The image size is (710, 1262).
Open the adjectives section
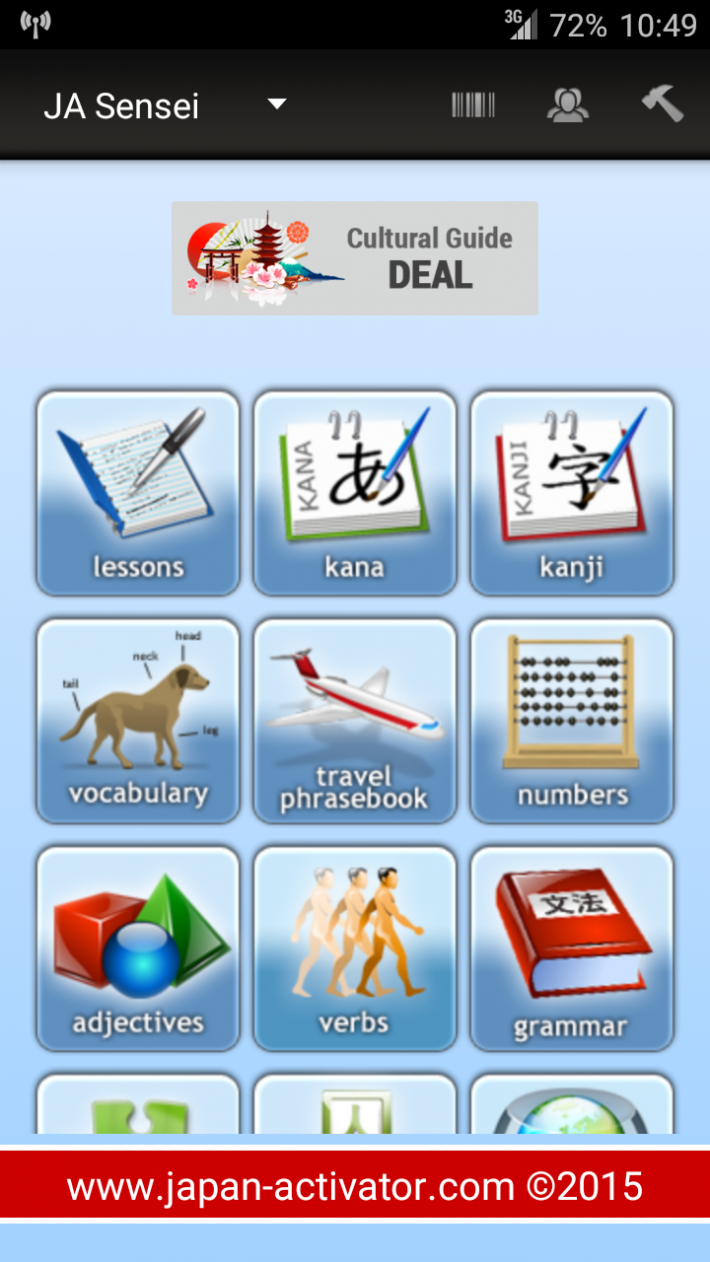coord(138,948)
